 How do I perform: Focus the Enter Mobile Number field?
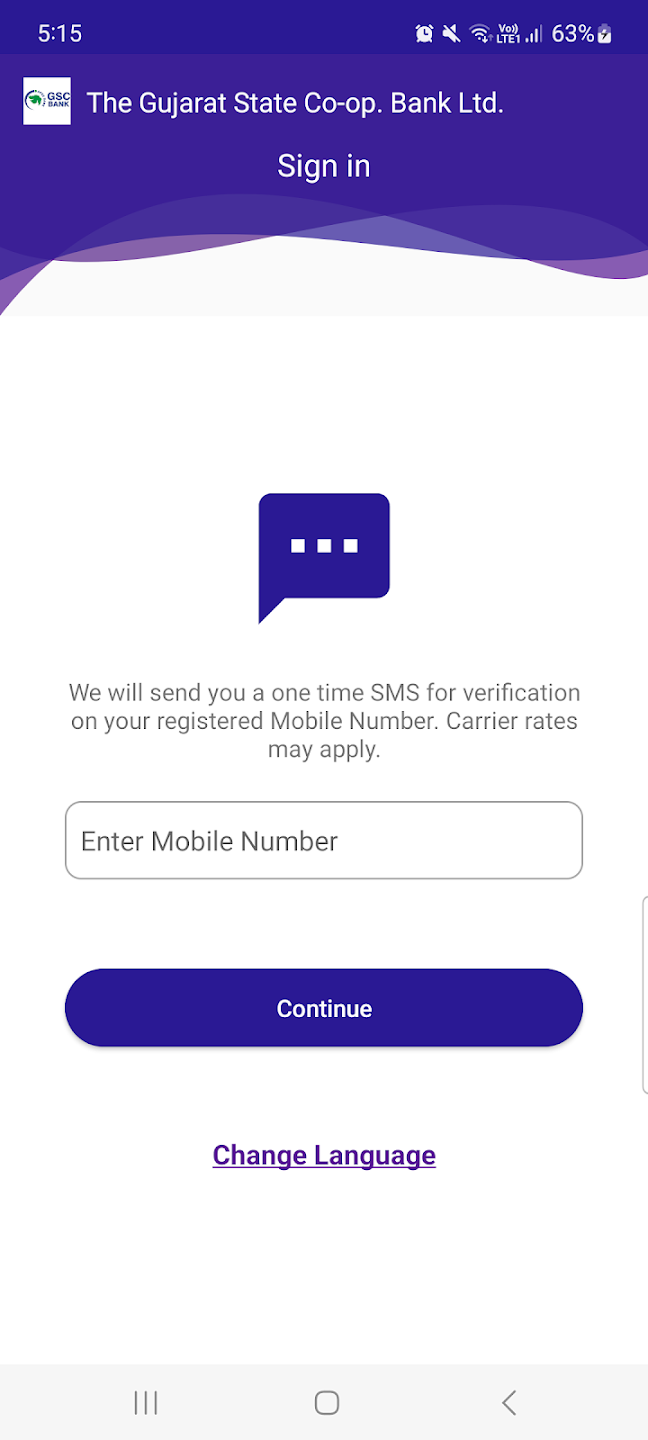[x=323, y=841]
